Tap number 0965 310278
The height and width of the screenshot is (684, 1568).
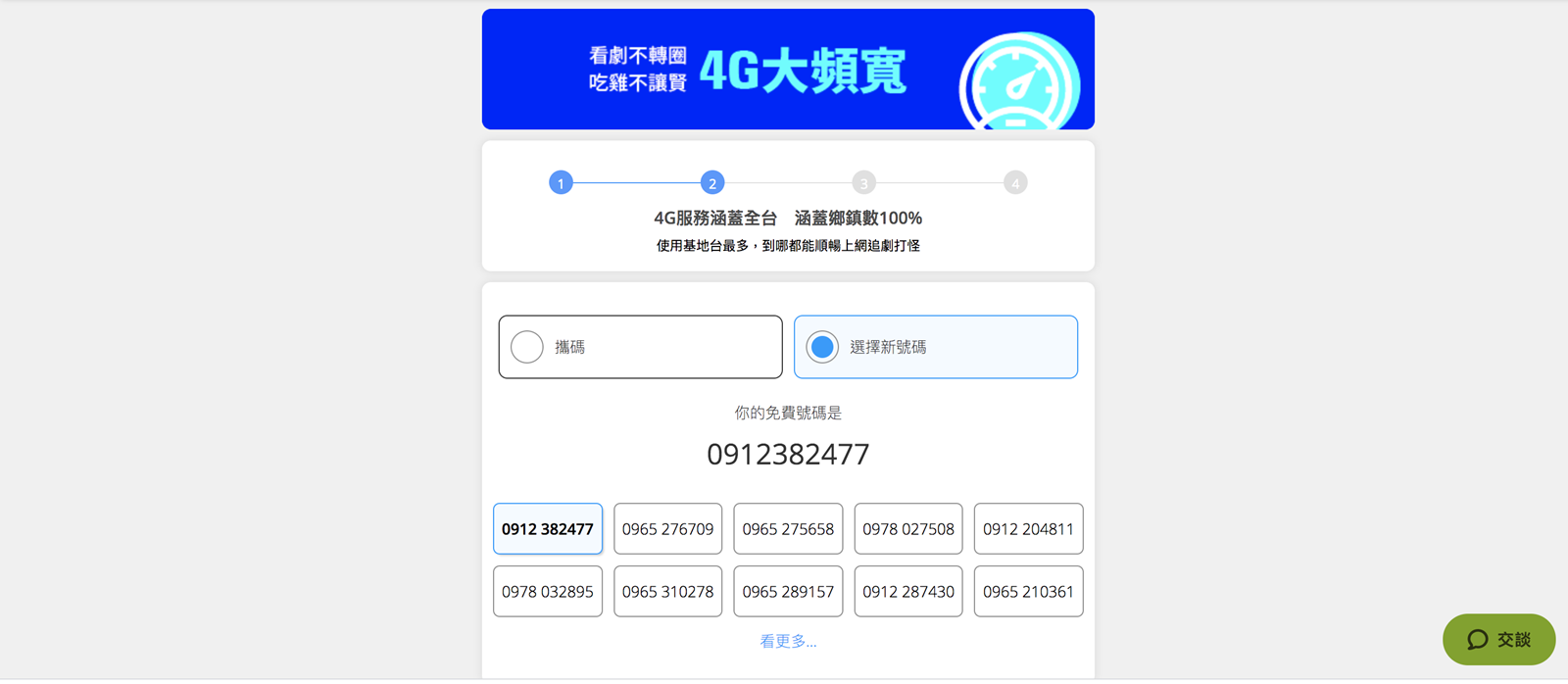point(667,592)
